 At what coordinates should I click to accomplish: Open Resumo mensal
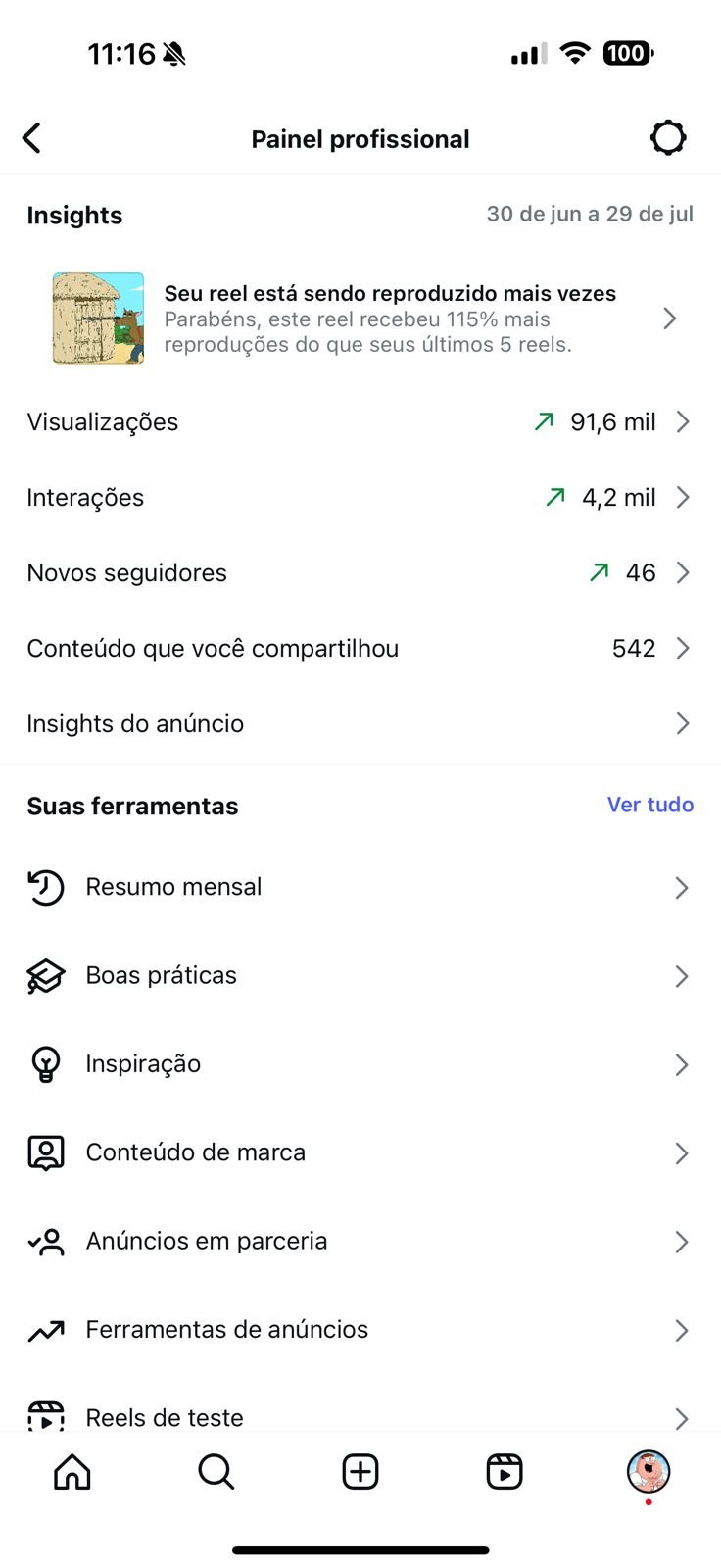tap(360, 888)
